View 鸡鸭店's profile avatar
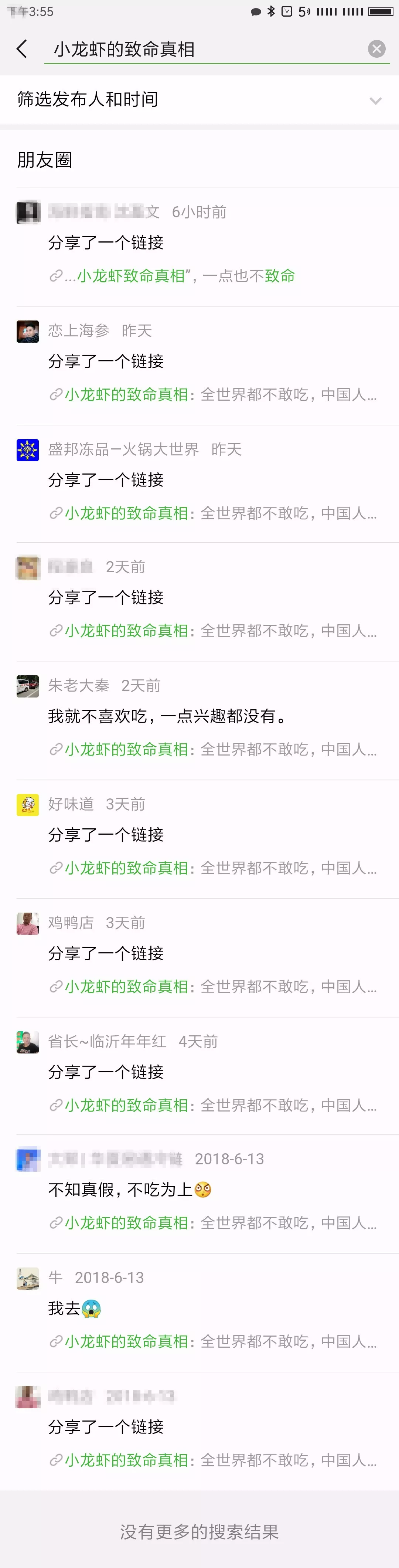The image size is (399, 1568). pos(27,923)
